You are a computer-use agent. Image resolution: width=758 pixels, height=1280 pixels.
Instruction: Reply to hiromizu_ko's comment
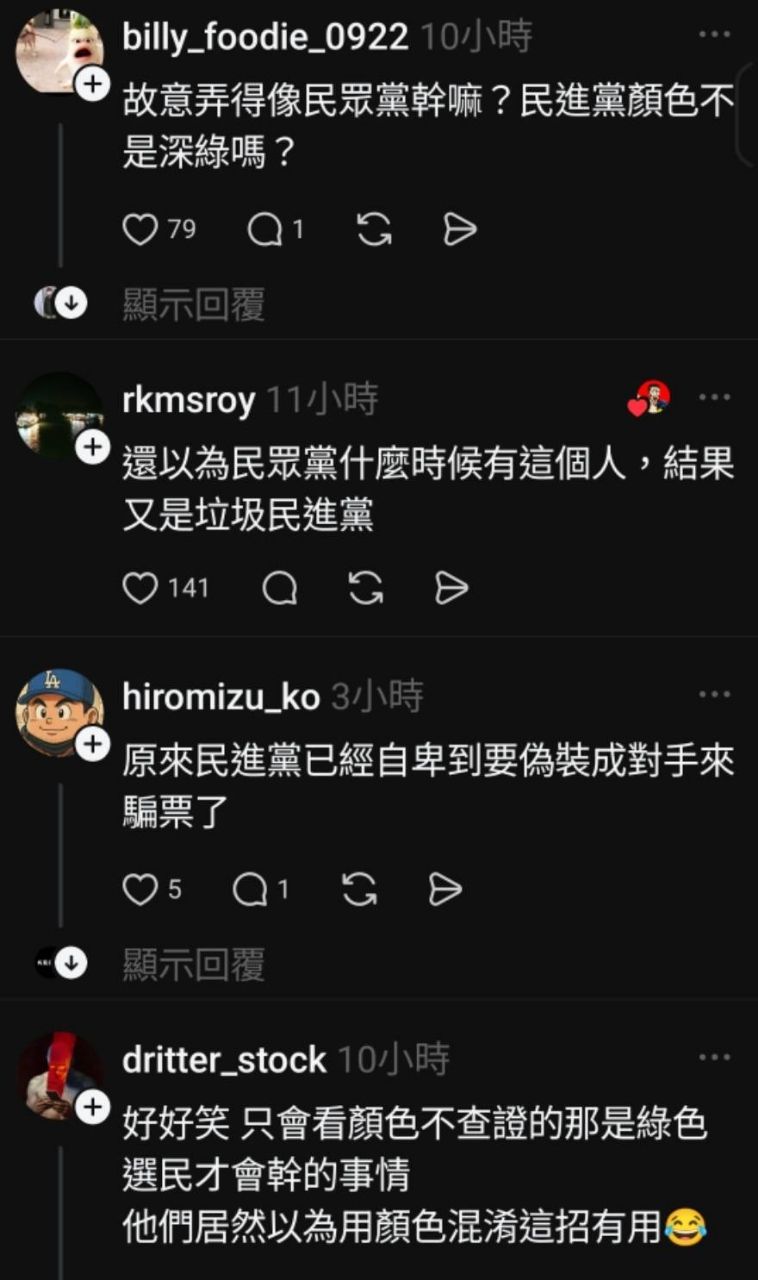click(x=250, y=889)
